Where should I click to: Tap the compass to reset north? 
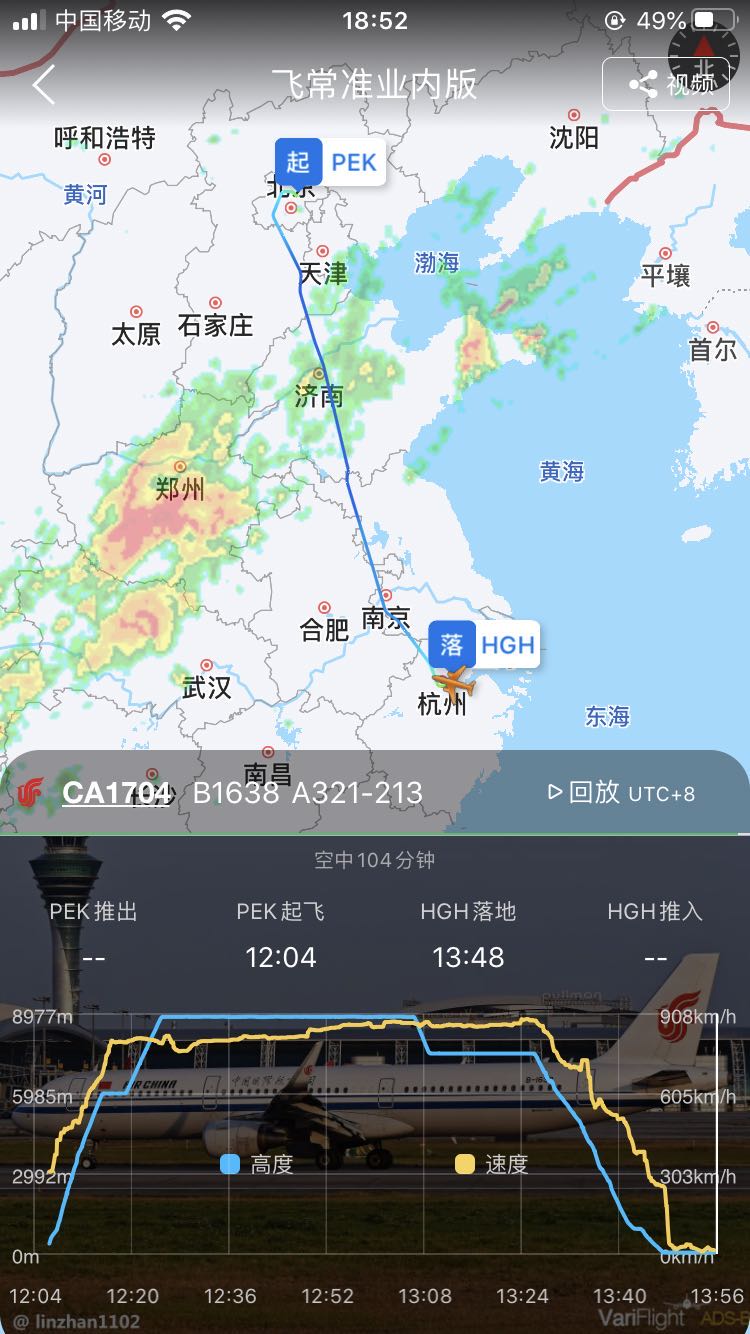point(703,46)
